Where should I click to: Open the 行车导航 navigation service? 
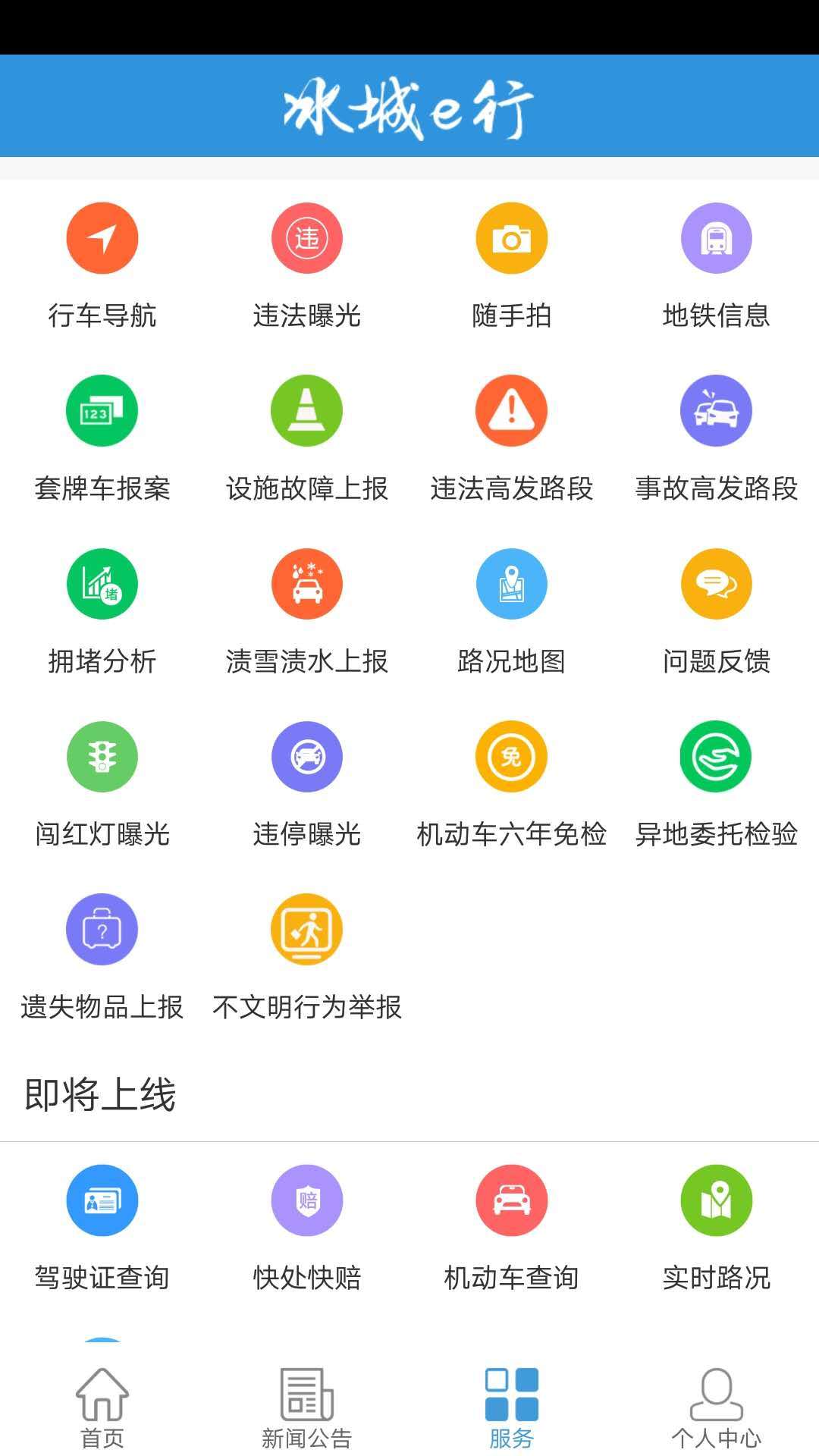(102, 237)
